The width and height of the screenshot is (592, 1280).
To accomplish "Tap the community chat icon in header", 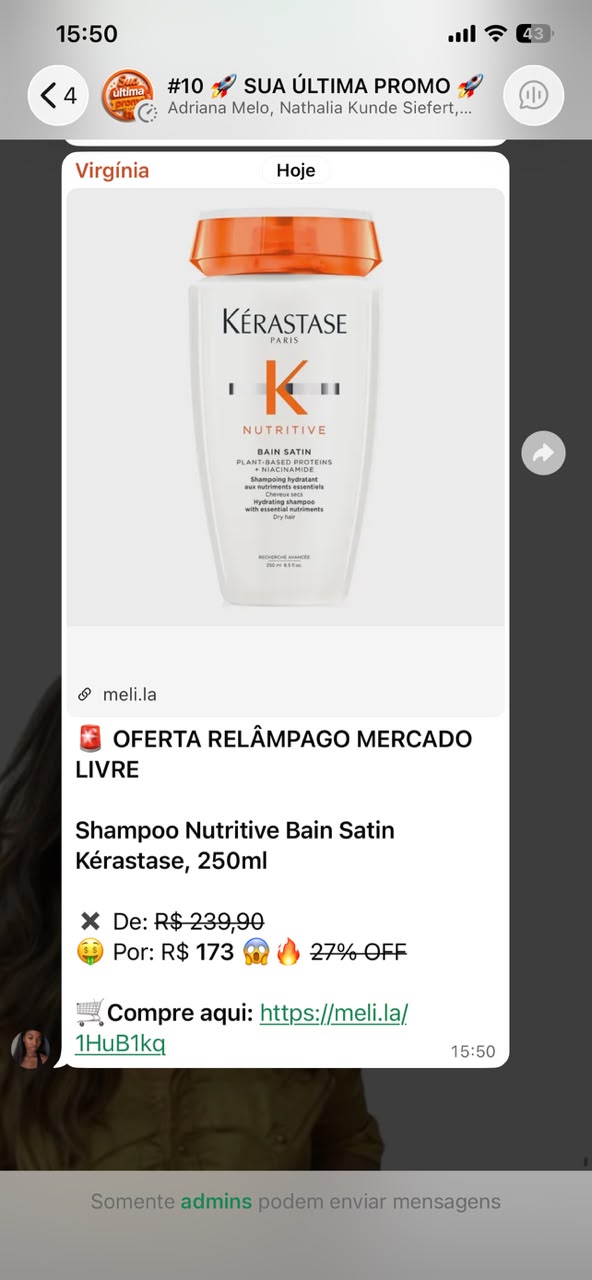I will point(533,96).
